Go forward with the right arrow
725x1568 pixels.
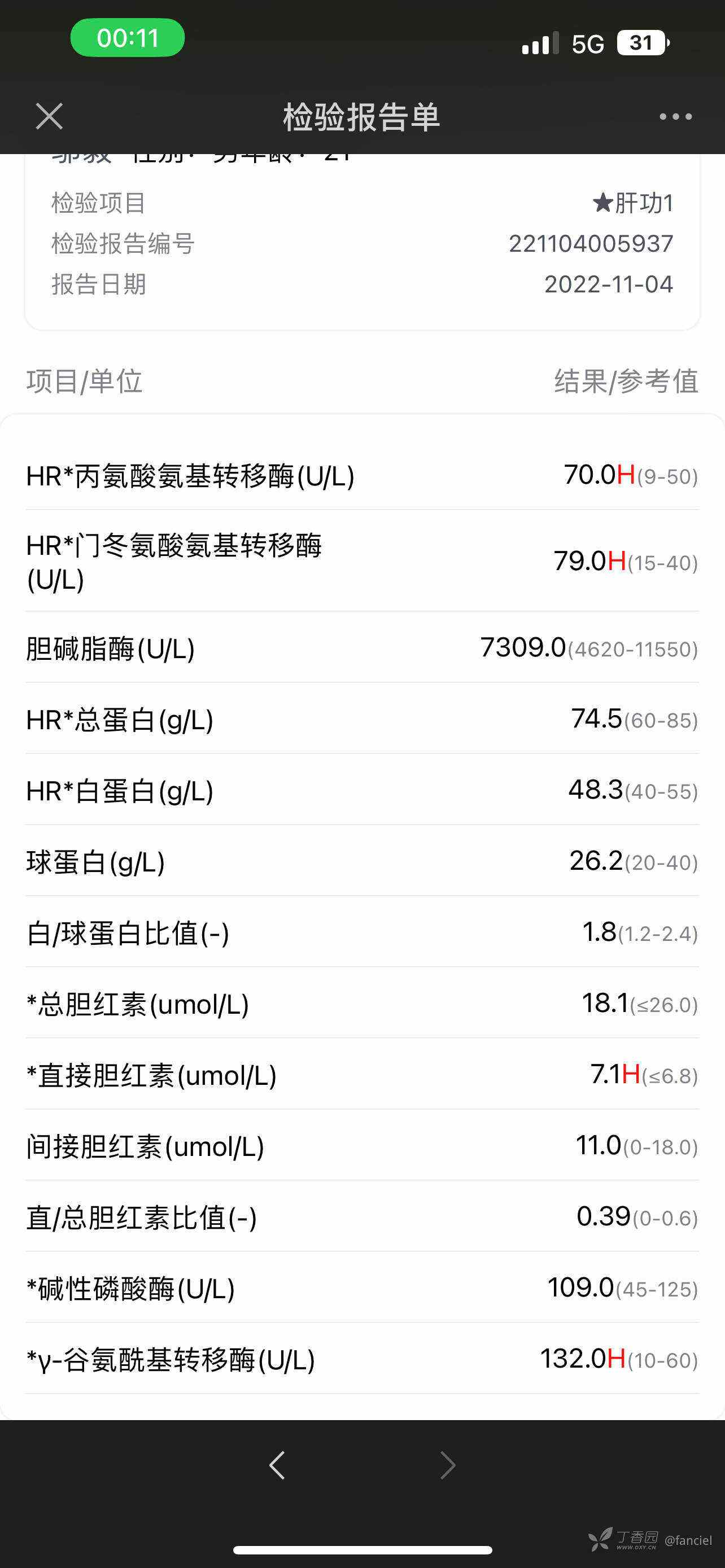point(448,1465)
